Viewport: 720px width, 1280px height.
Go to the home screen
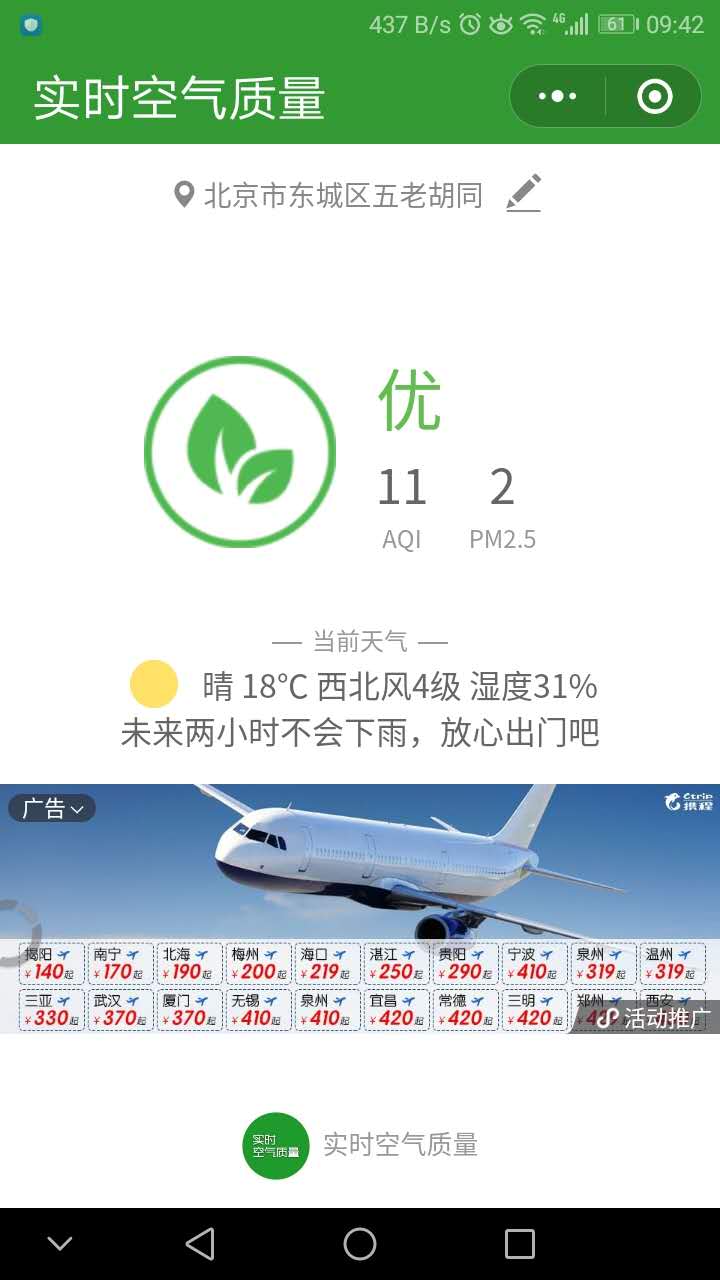click(x=360, y=1244)
